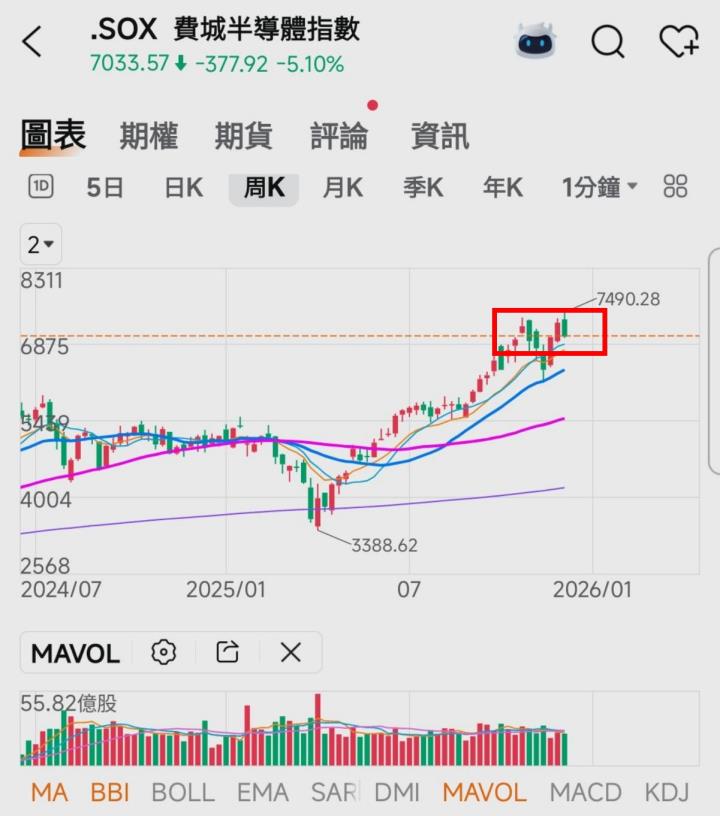Open the AI robot assistant
720x816 pixels.
(x=535, y=42)
